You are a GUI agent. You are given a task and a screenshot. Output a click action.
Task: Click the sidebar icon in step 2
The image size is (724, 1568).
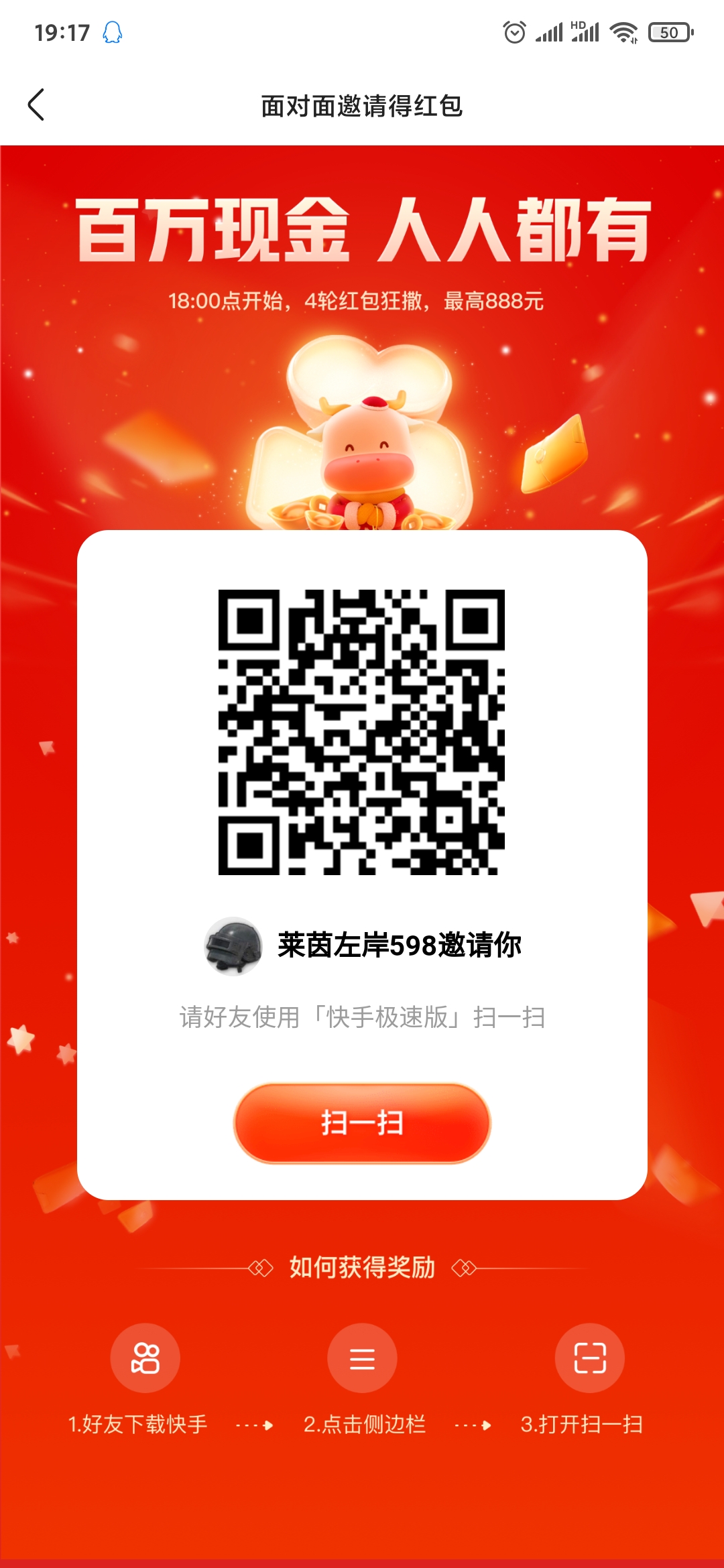tap(362, 1358)
